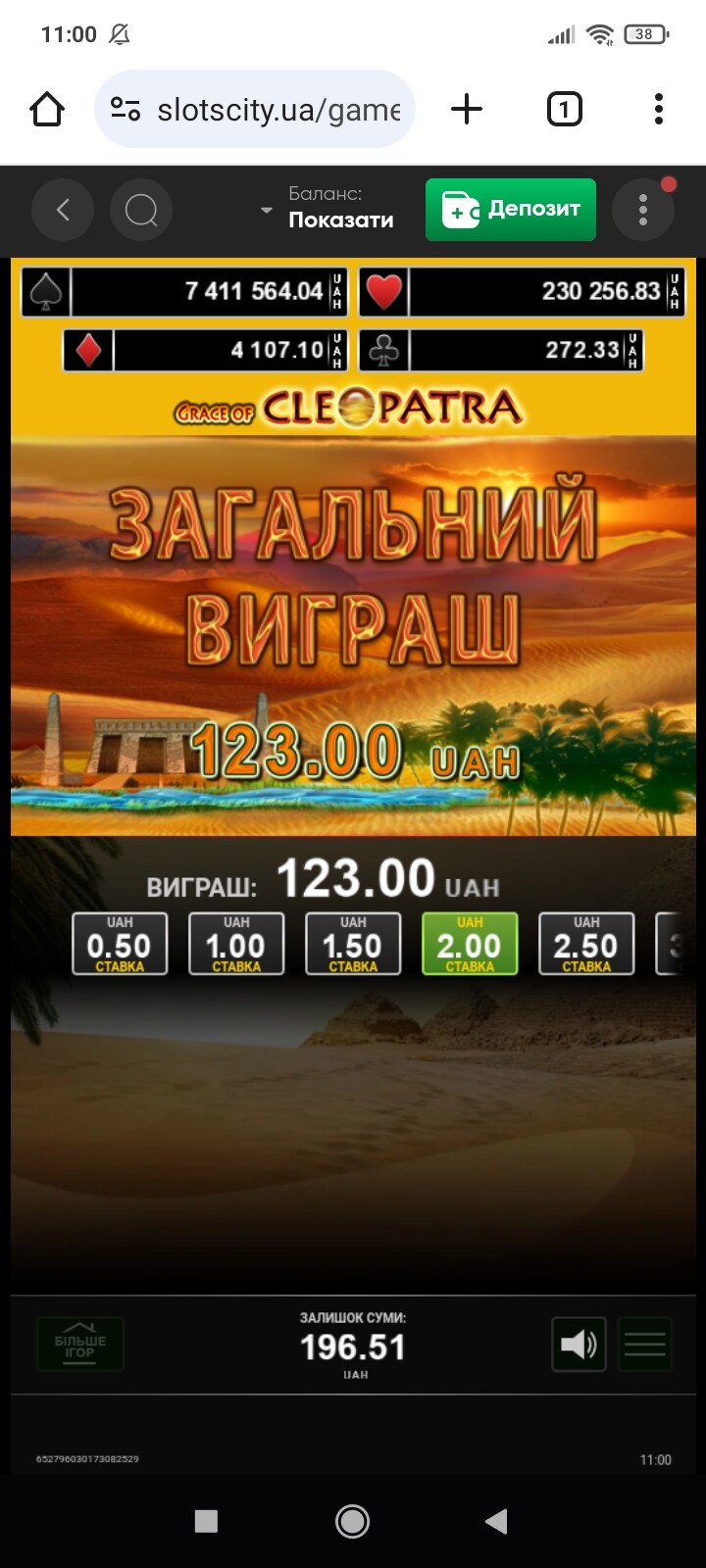Open the browser overflow menu
This screenshot has width=706, height=1568.
tap(659, 109)
